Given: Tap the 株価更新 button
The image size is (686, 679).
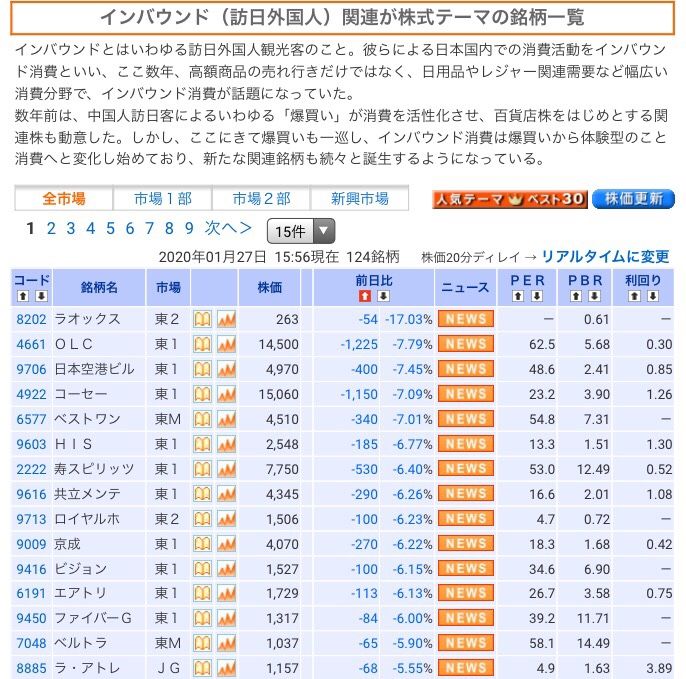Looking at the screenshot, I should tap(634, 200).
